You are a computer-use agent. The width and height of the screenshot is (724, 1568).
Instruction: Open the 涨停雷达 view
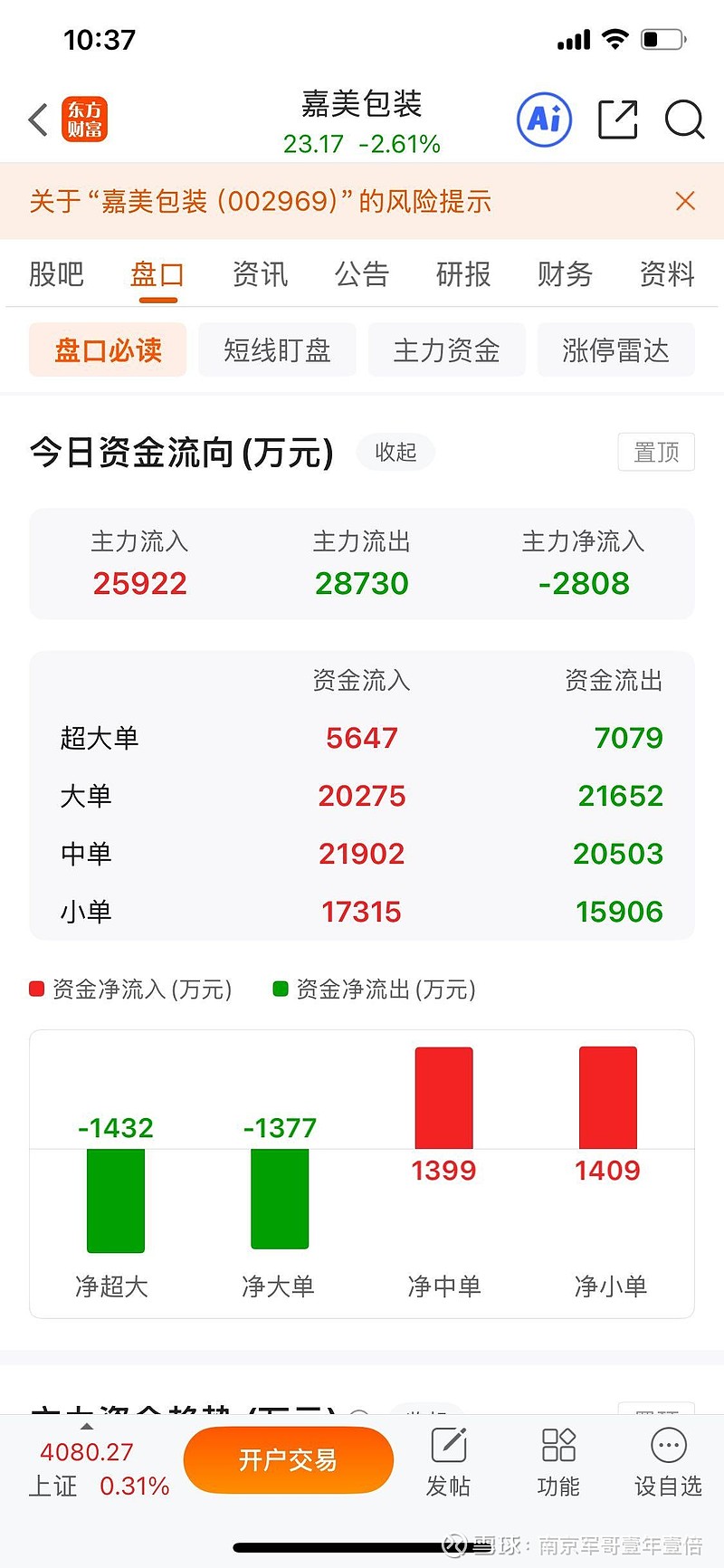[x=615, y=349]
